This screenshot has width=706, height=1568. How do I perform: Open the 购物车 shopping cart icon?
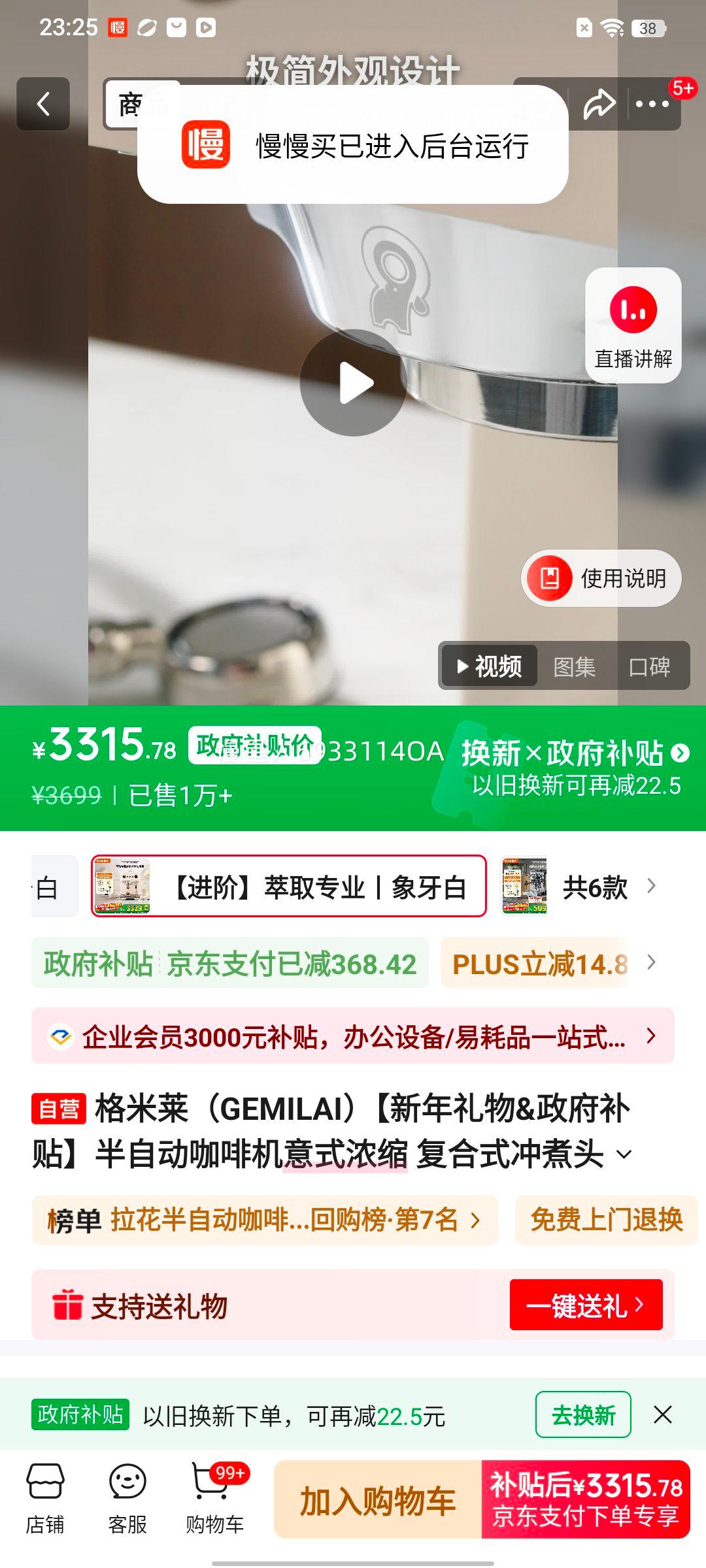click(210, 1496)
